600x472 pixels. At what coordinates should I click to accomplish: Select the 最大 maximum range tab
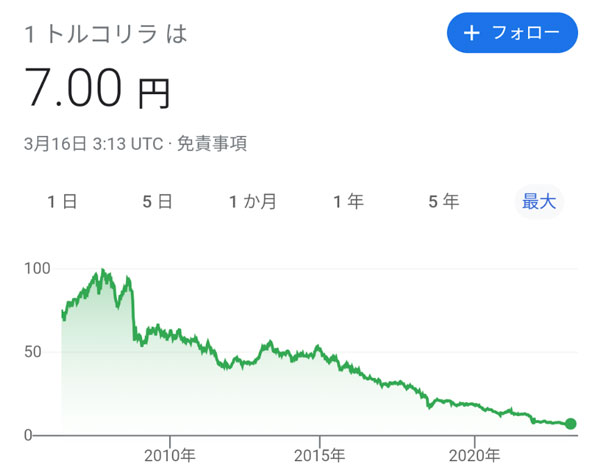click(x=538, y=202)
